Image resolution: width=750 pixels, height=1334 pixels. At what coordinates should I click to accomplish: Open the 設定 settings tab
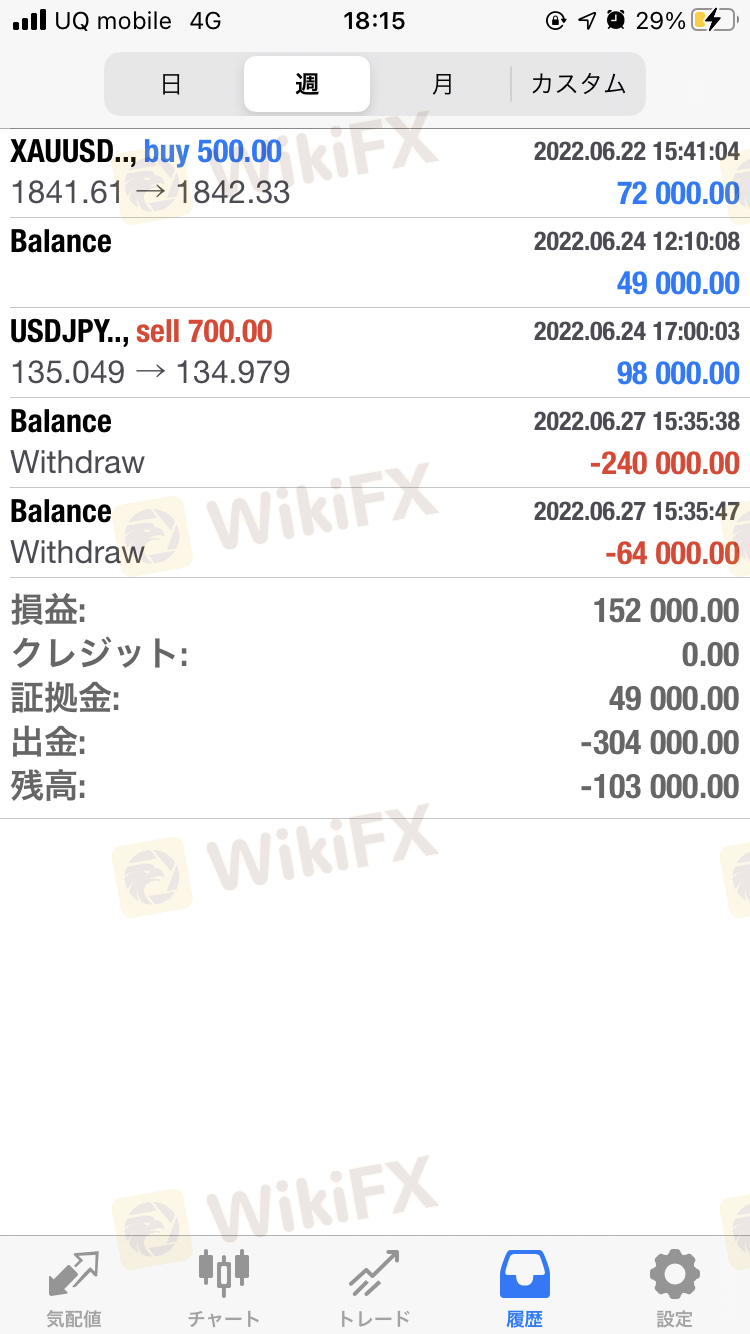point(674,1286)
